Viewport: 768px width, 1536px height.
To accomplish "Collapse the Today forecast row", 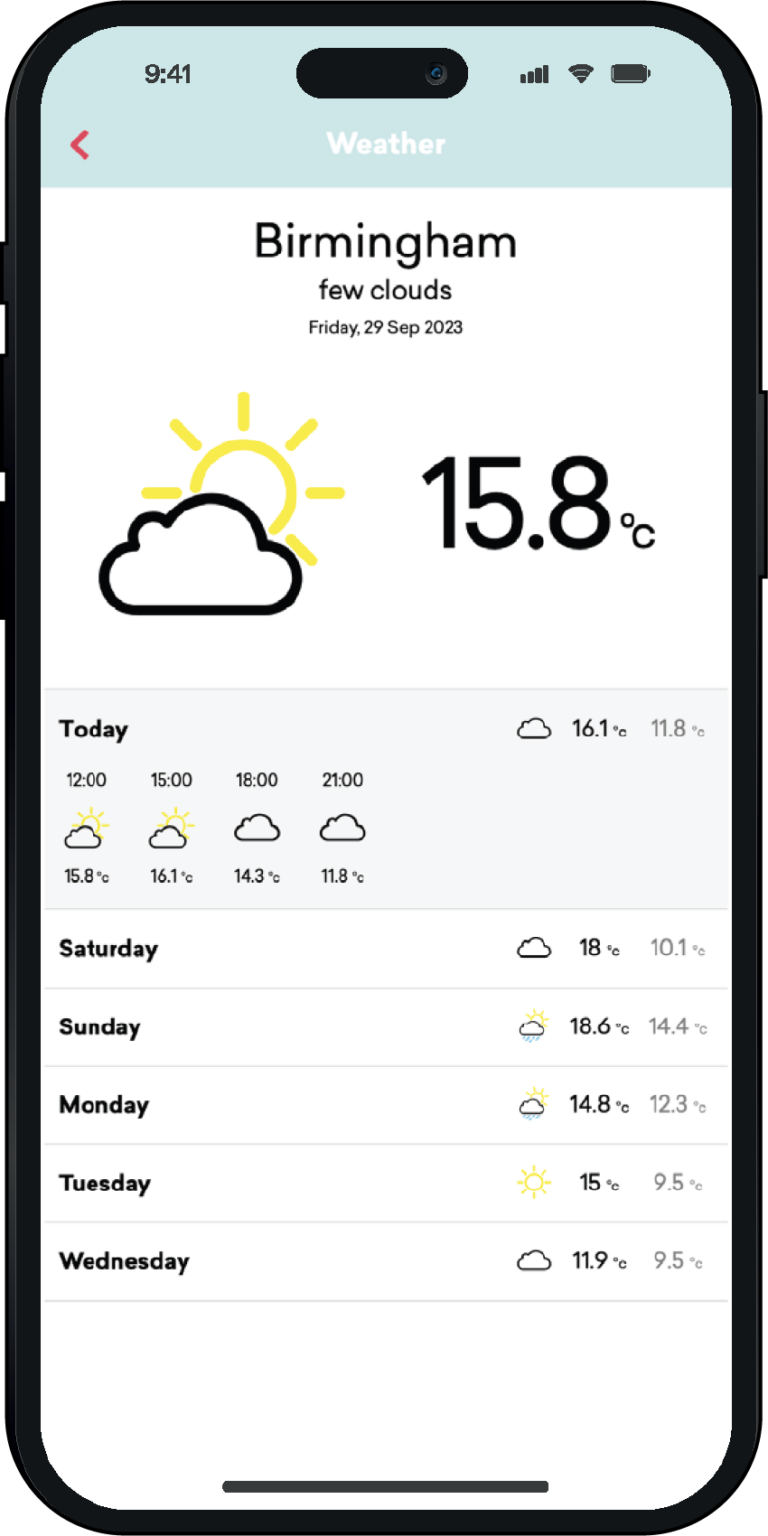I will (385, 729).
